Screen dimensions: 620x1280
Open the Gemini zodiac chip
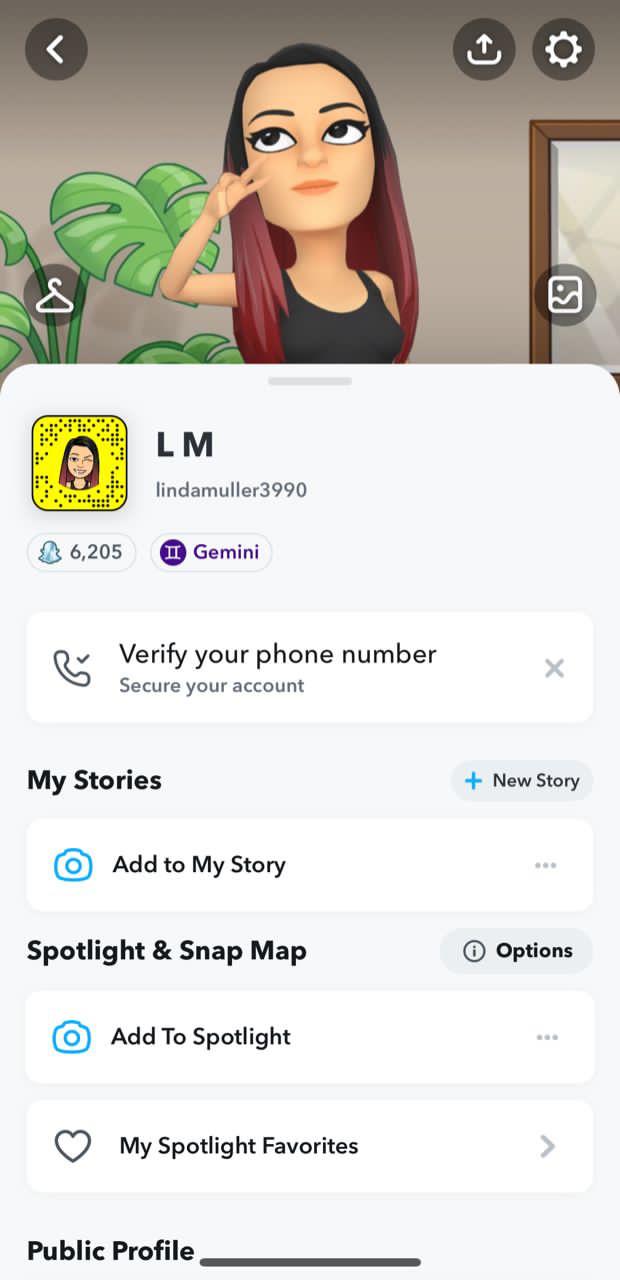(x=211, y=552)
